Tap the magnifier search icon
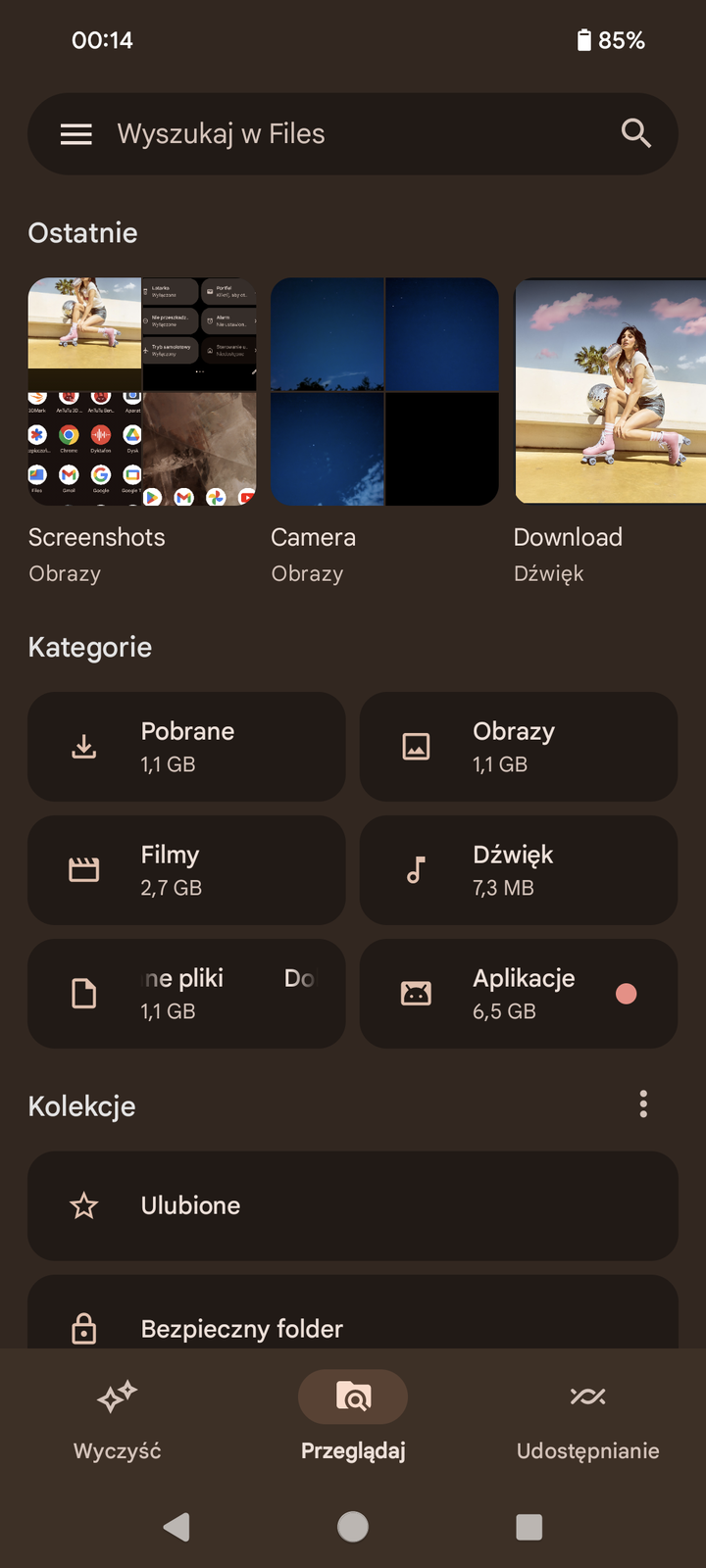The image size is (706, 1568). pos(636,133)
